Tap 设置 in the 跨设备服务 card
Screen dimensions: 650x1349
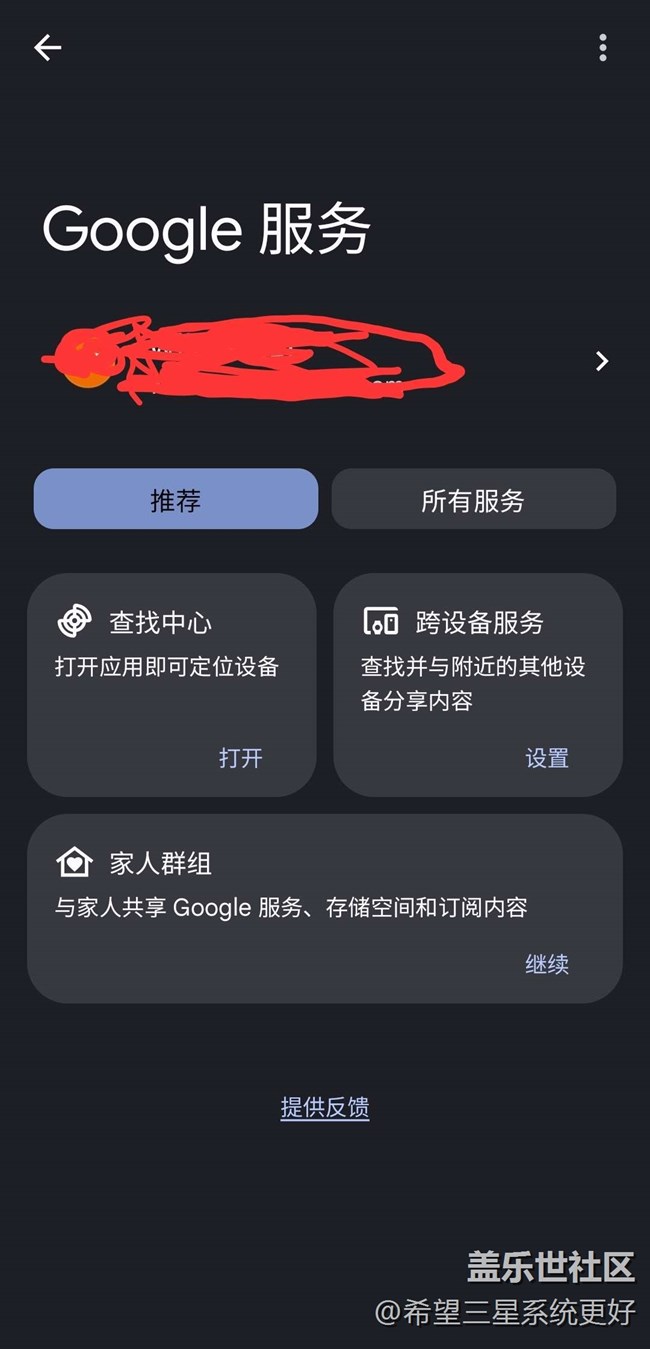tap(547, 758)
